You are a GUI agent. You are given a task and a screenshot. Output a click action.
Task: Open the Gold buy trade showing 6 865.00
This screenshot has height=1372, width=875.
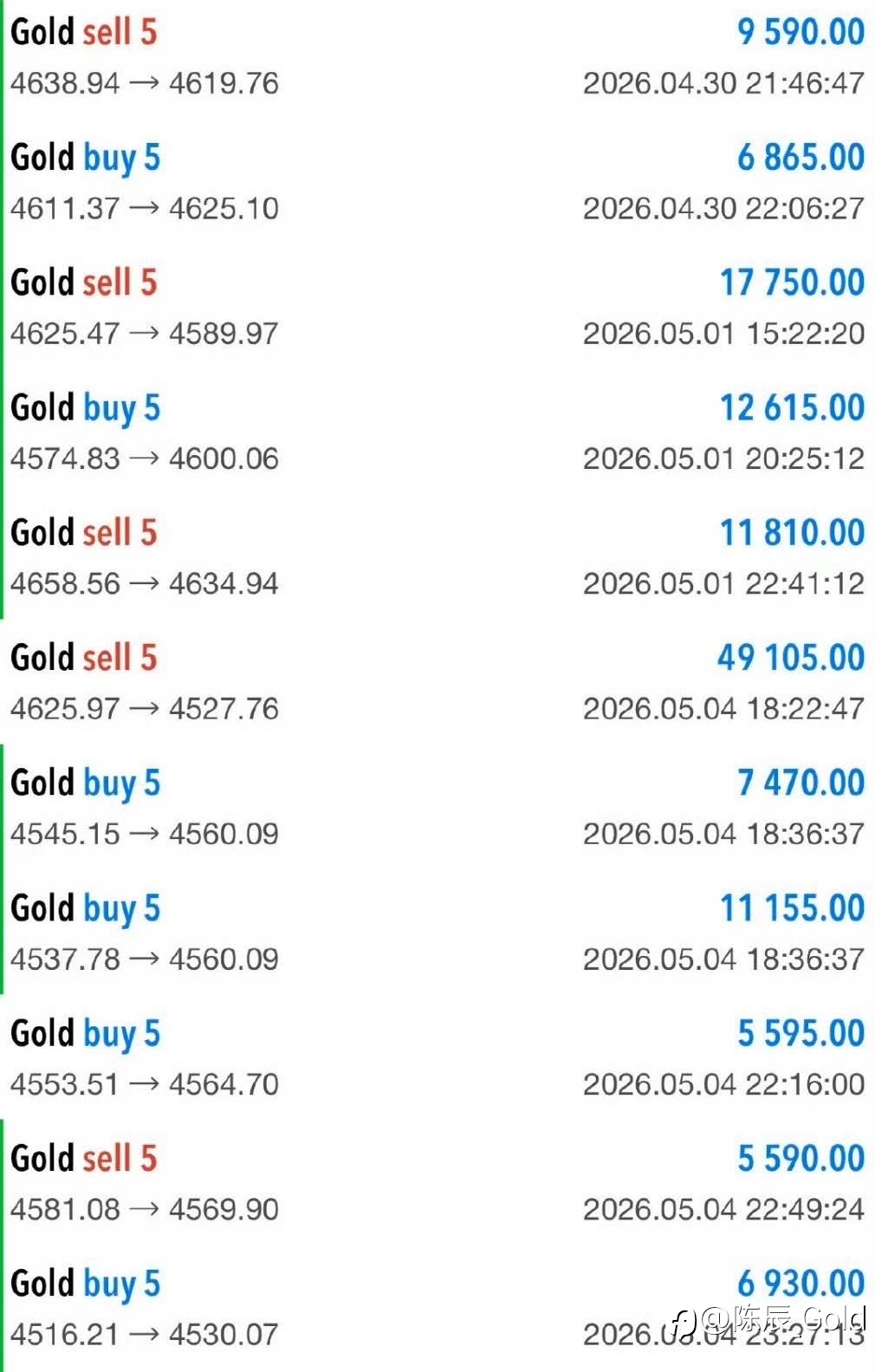point(437,182)
